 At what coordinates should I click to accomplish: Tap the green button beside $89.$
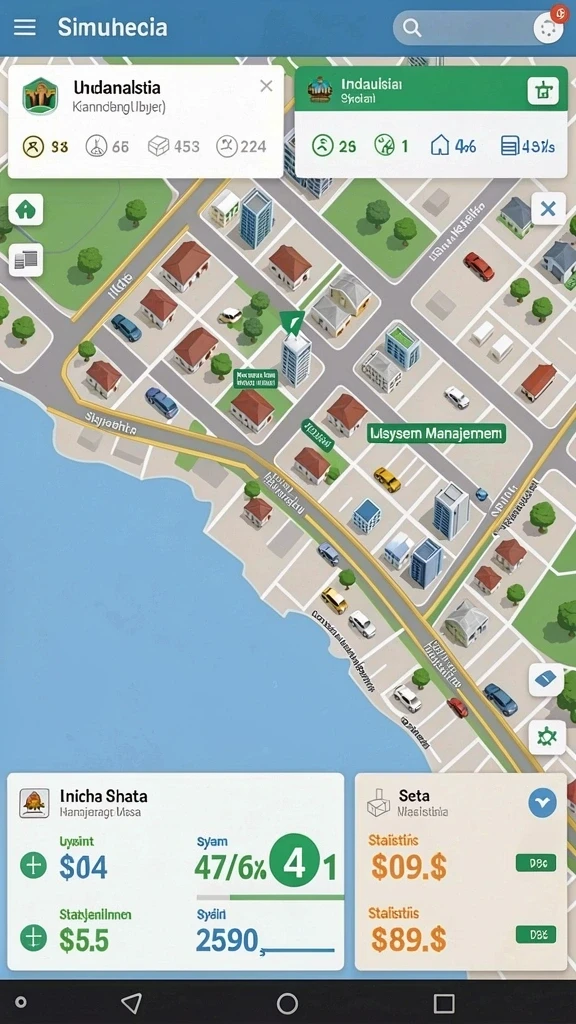536,935
